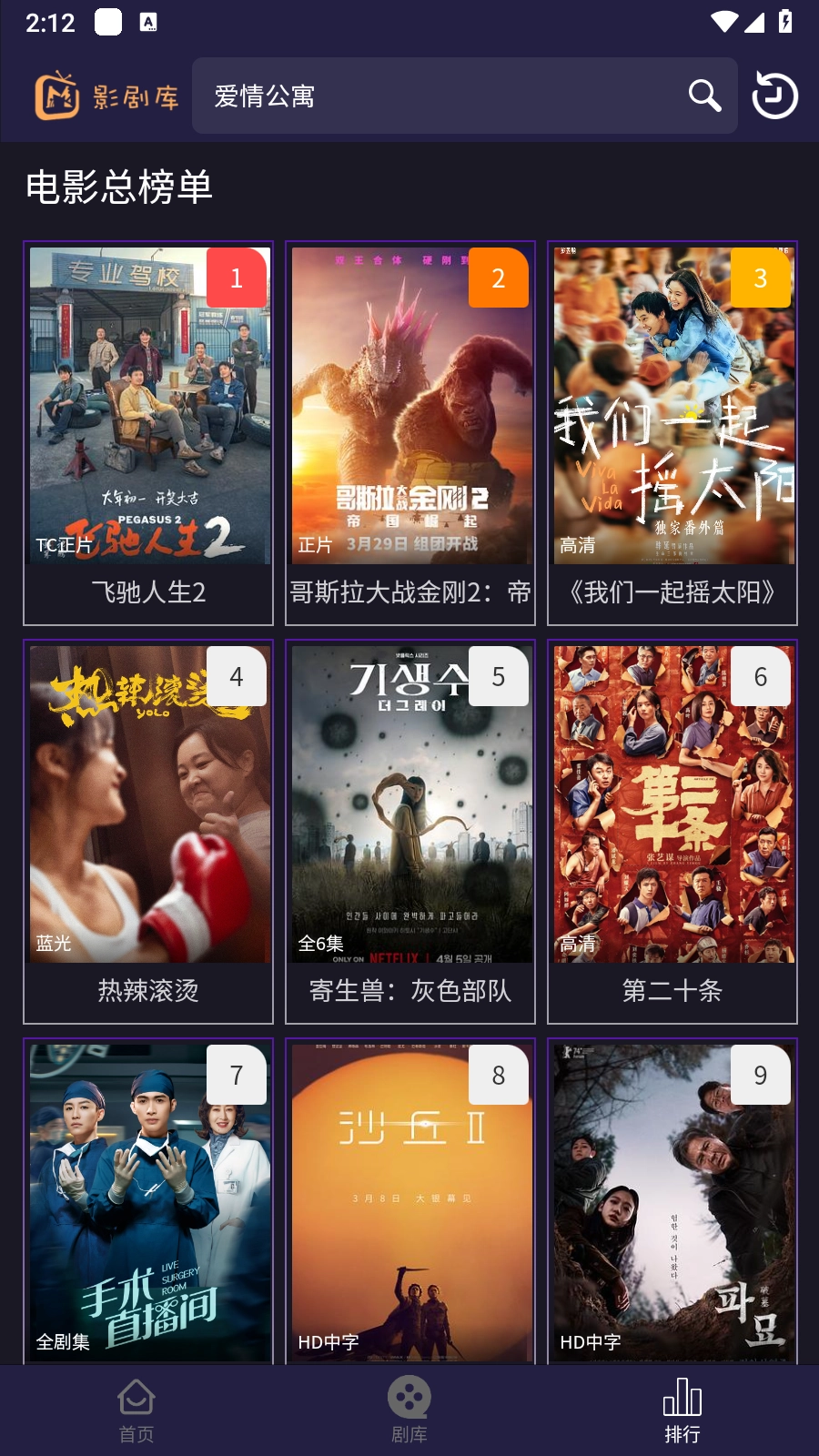Tap the search magnifier icon
Viewport: 819px width, 1456px height.
coord(704,96)
